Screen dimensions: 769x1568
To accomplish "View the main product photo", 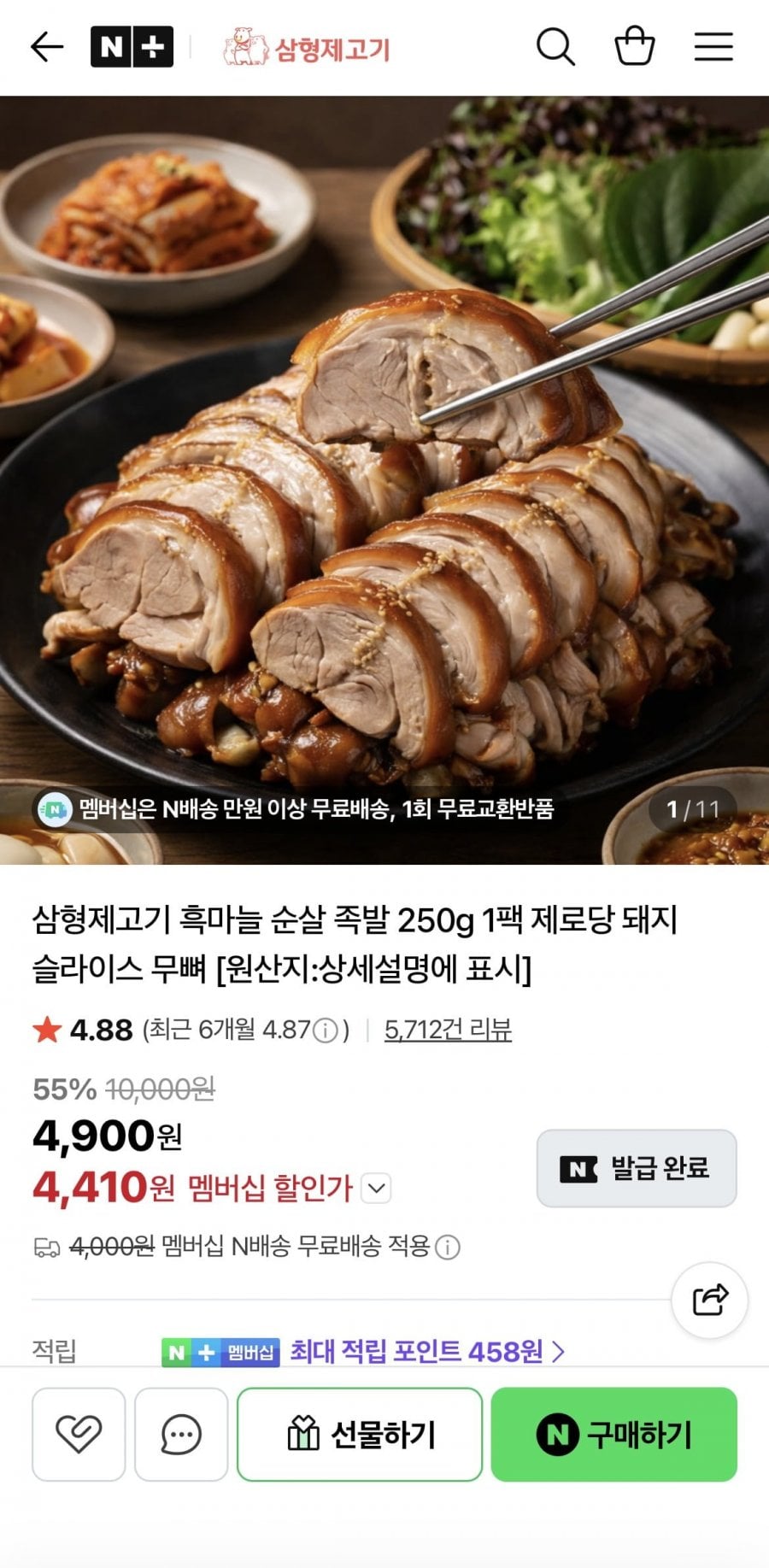I will (x=384, y=479).
